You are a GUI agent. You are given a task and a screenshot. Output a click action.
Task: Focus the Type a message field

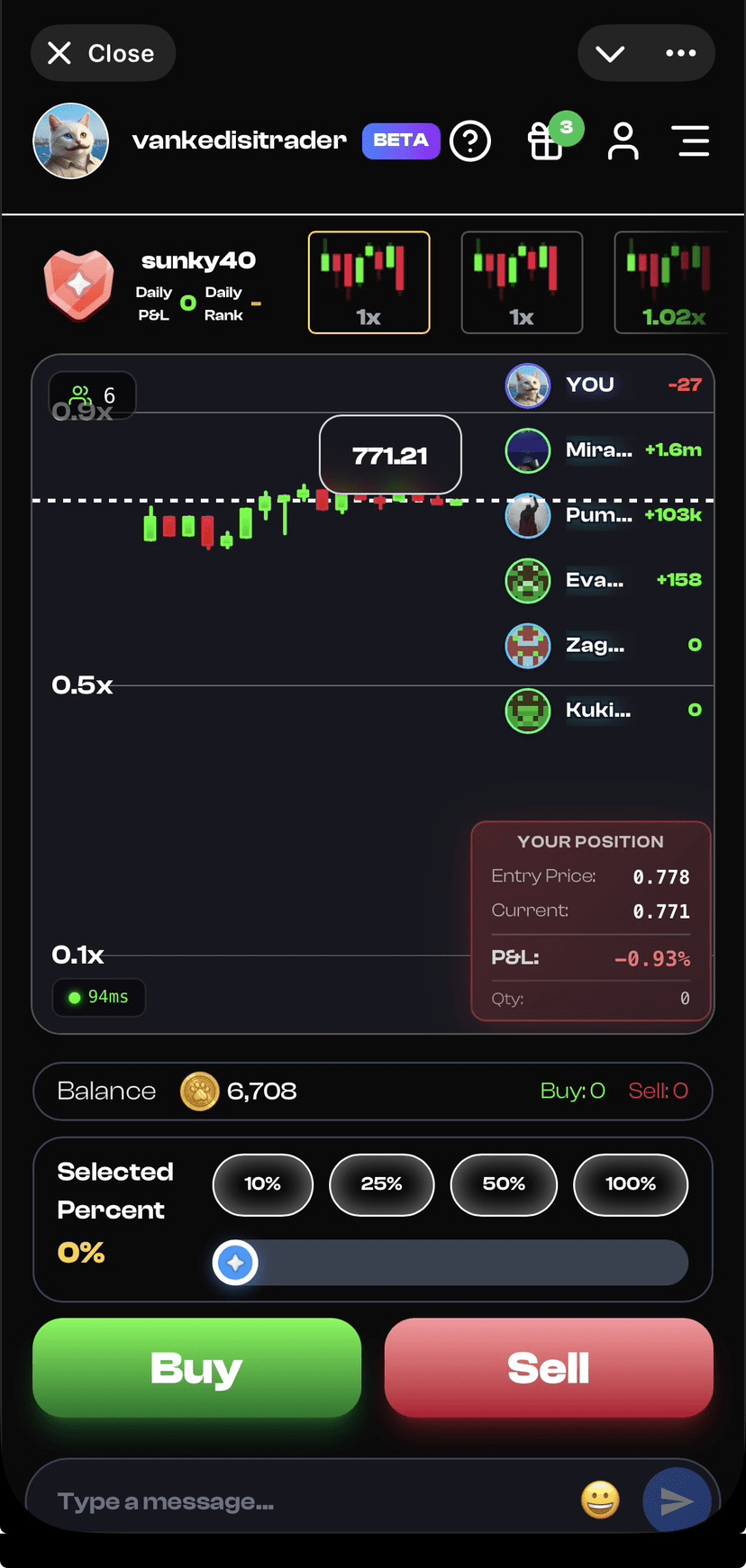(x=306, y=1501)
